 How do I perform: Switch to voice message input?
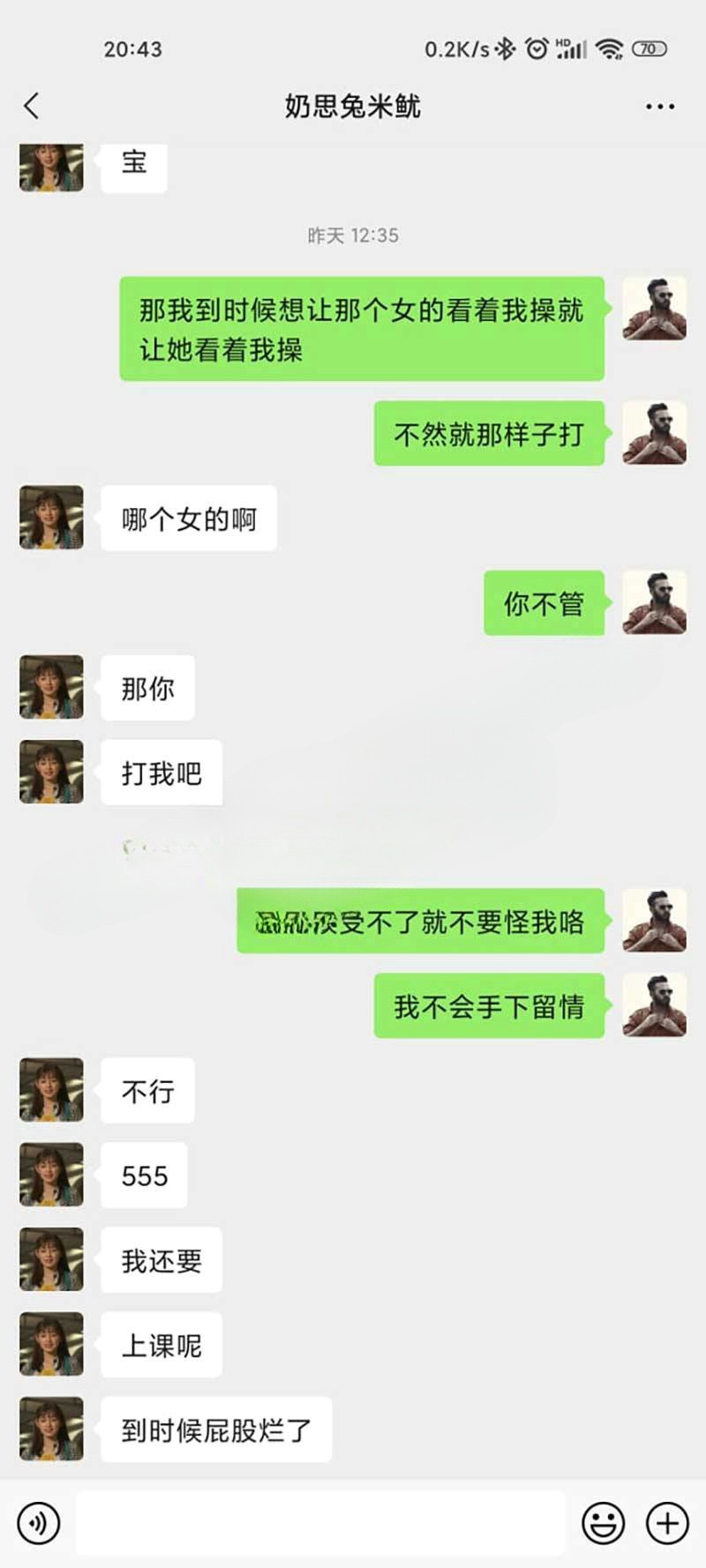tap(39, 1523)
